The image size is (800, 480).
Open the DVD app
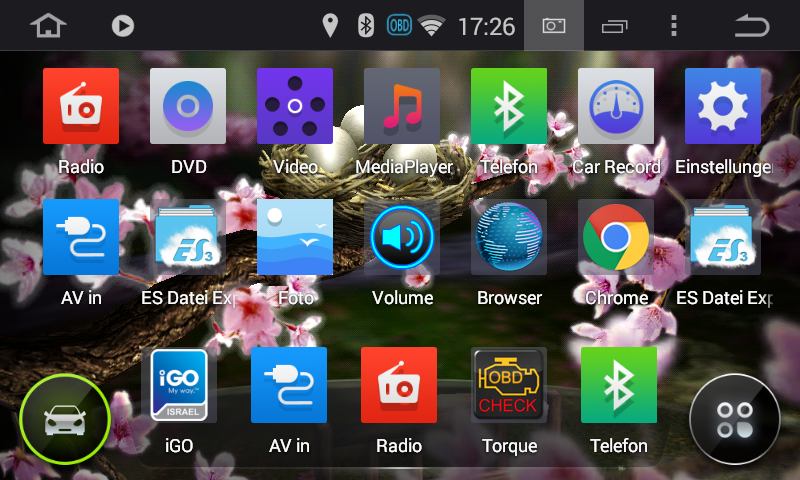(x=188, y=107)
